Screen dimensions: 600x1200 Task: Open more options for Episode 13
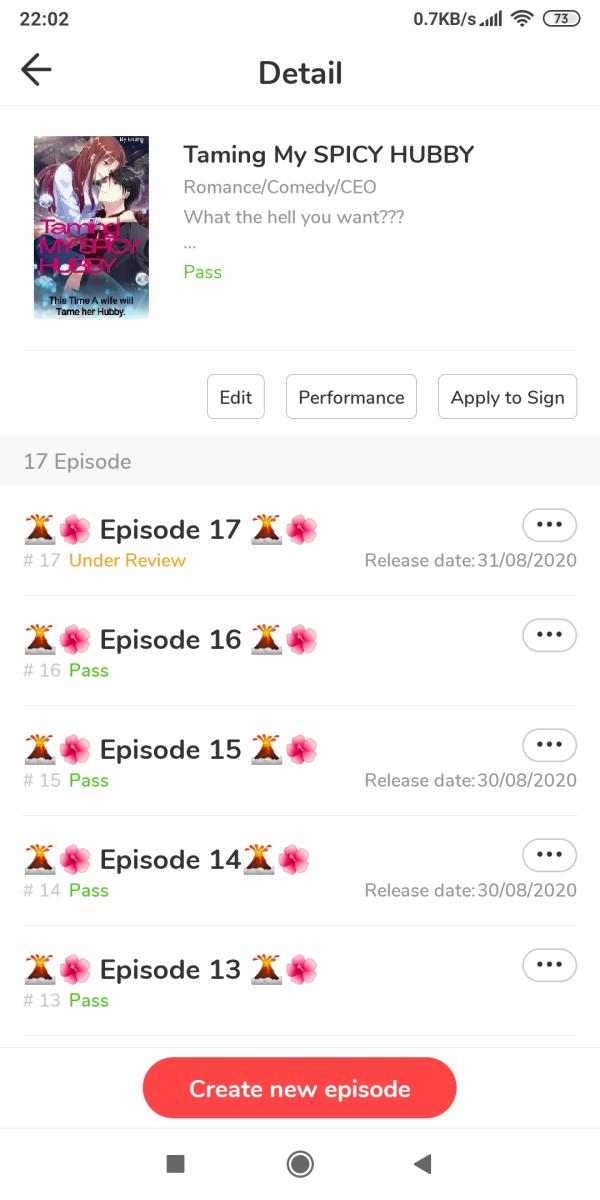point(549,965)
